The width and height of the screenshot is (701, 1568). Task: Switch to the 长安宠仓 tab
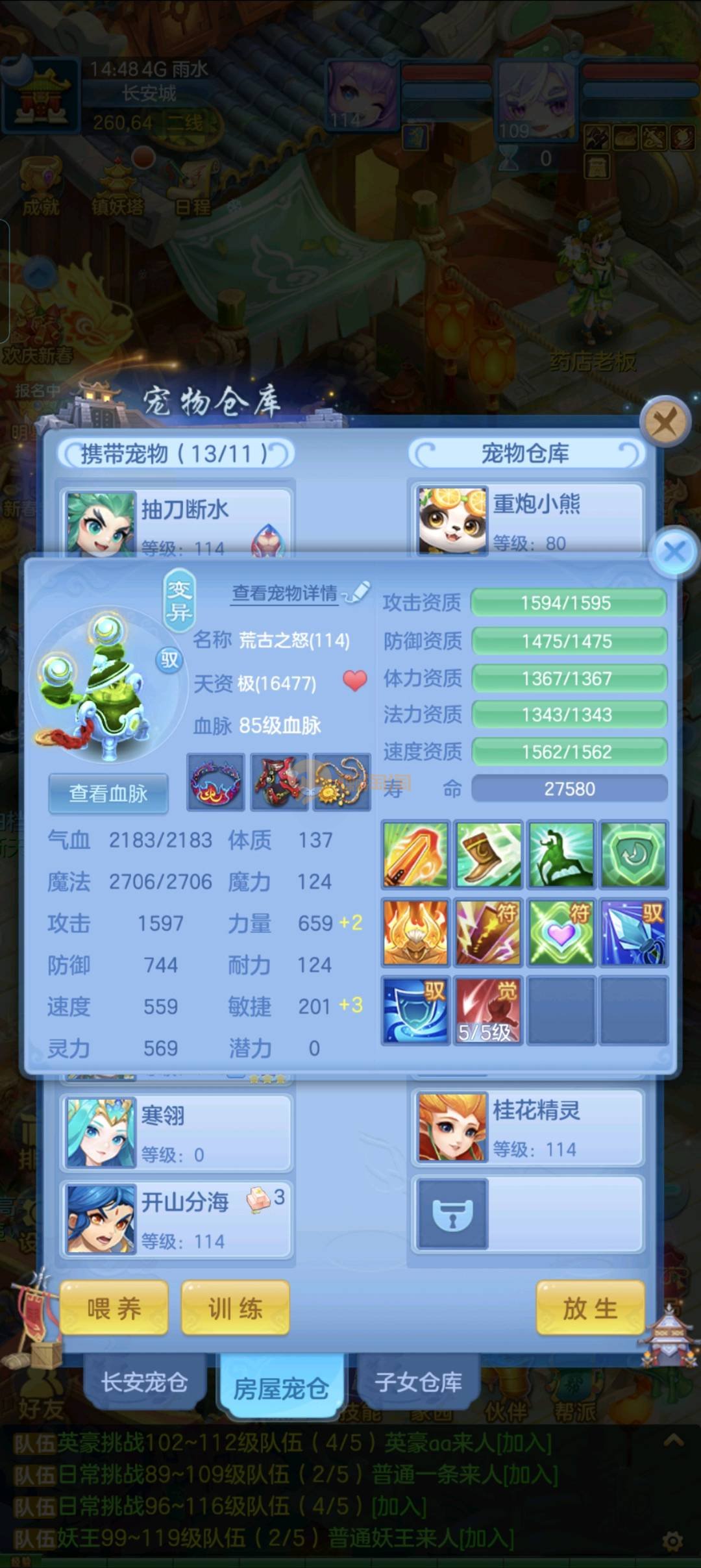click(144, 1382)
